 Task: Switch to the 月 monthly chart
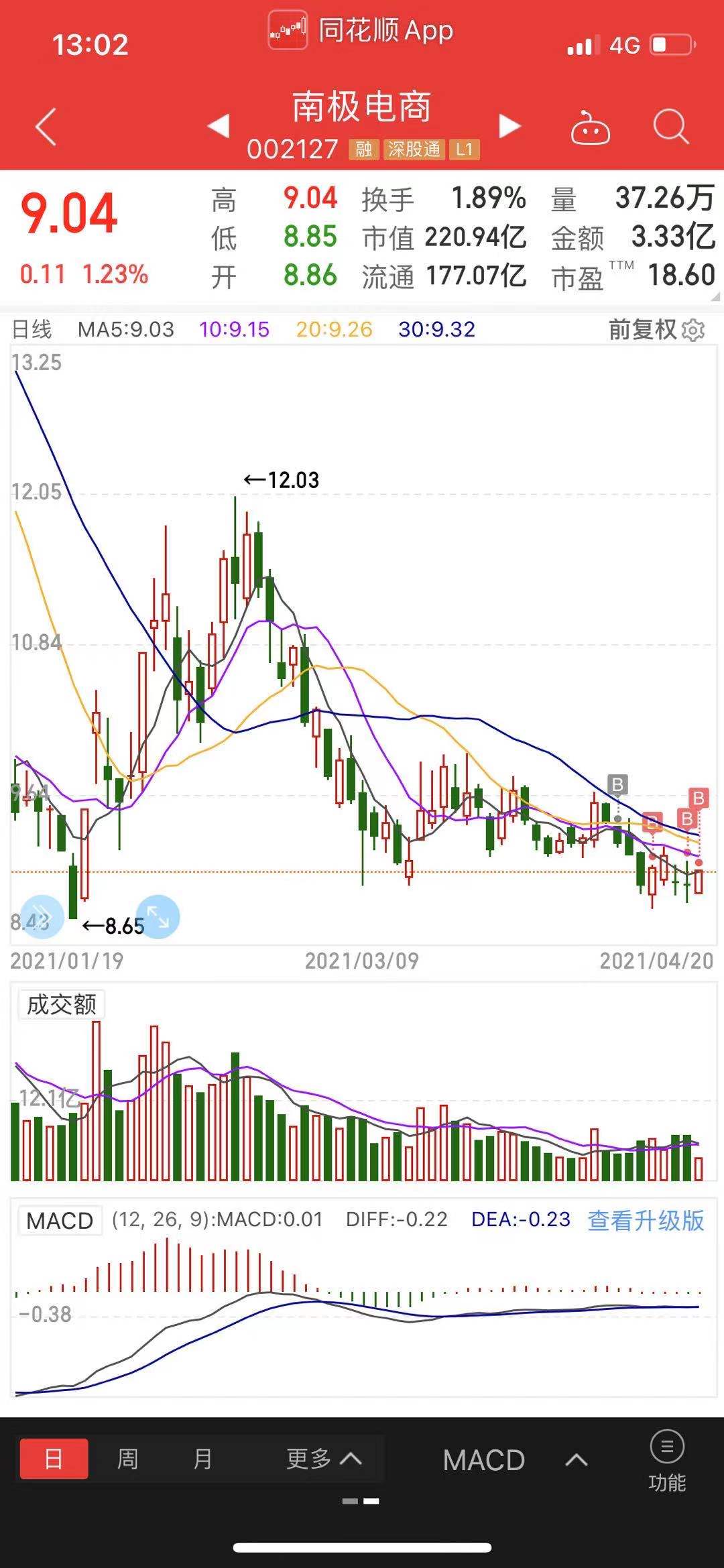tap(202, 1459)
